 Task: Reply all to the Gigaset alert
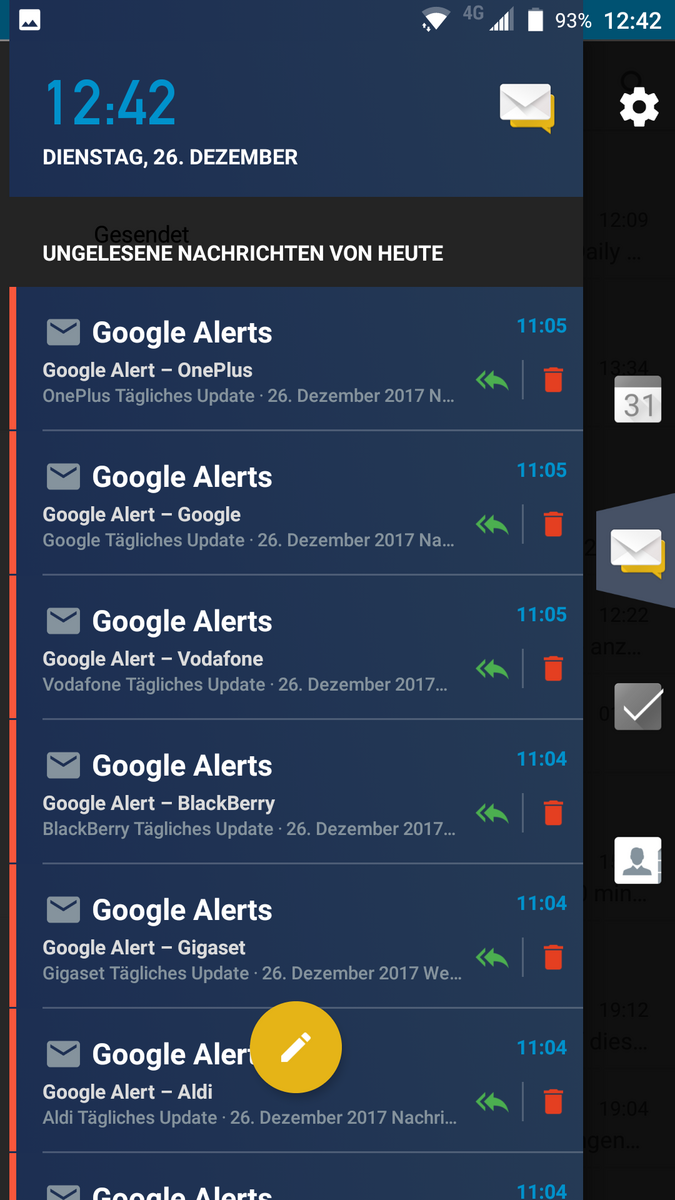492,957
